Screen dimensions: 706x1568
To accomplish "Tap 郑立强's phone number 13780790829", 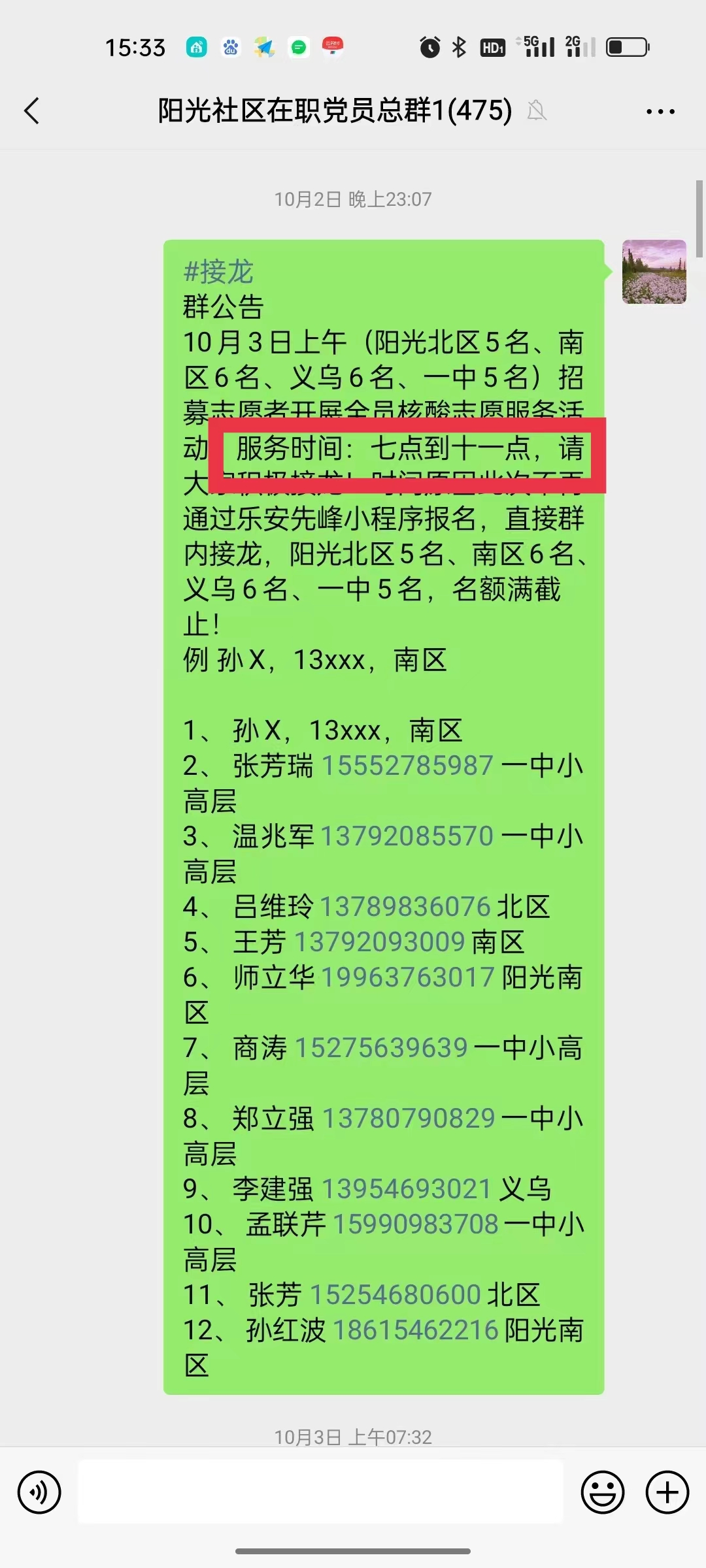I will (x=409, y=1118).
